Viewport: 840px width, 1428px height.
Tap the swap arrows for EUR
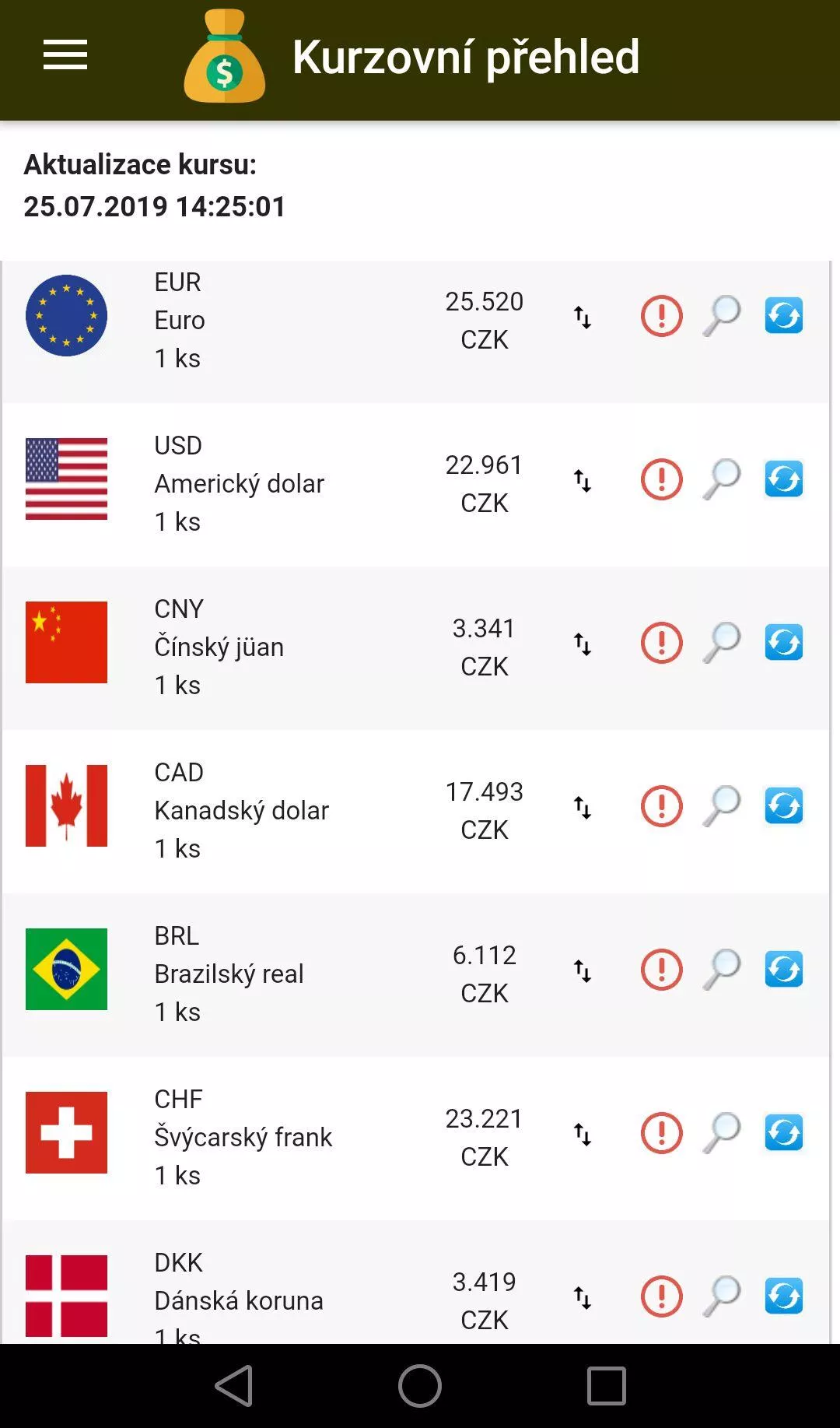[583, 317]
